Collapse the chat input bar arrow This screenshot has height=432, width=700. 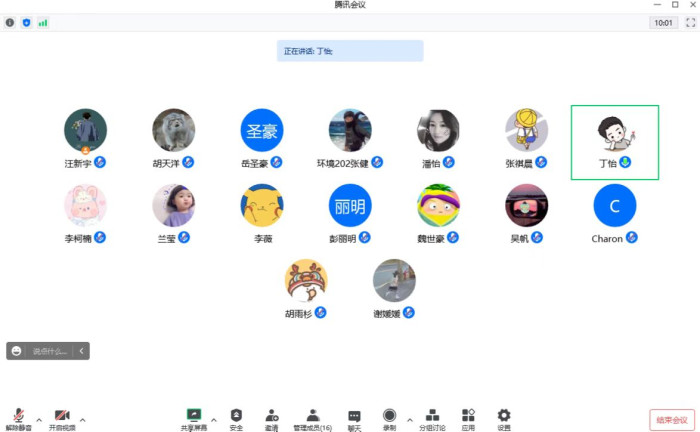click(x=82, y=351)
